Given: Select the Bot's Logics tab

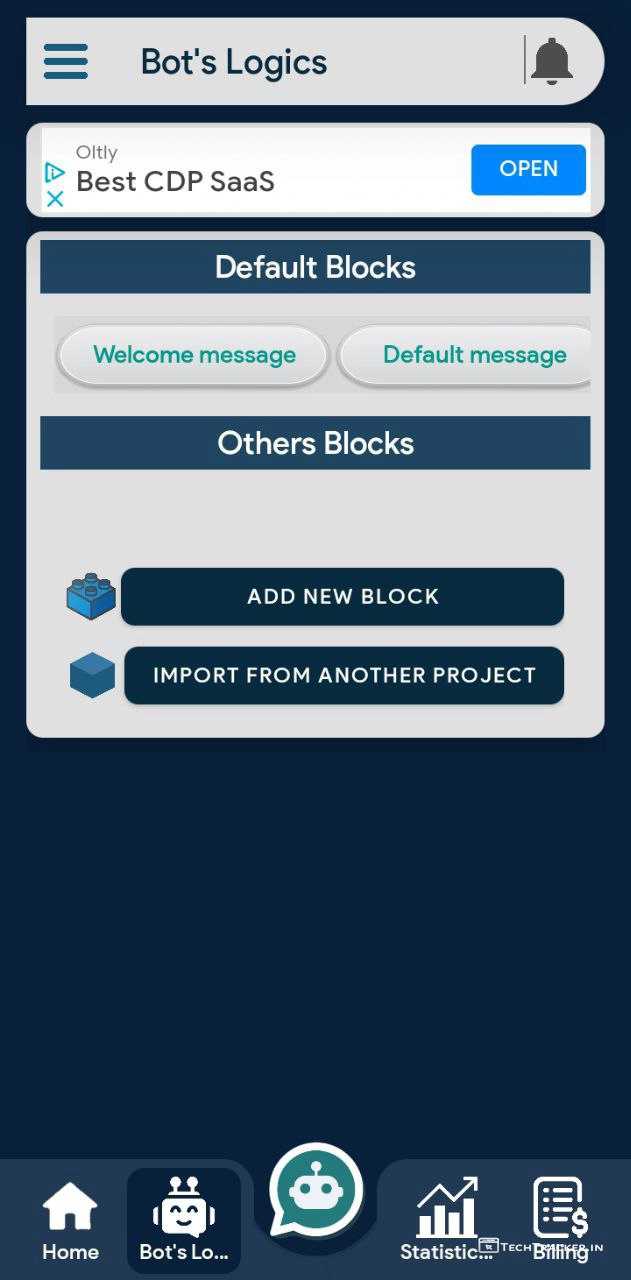Looking at the screenshot, I should [x=184, y=1220].
